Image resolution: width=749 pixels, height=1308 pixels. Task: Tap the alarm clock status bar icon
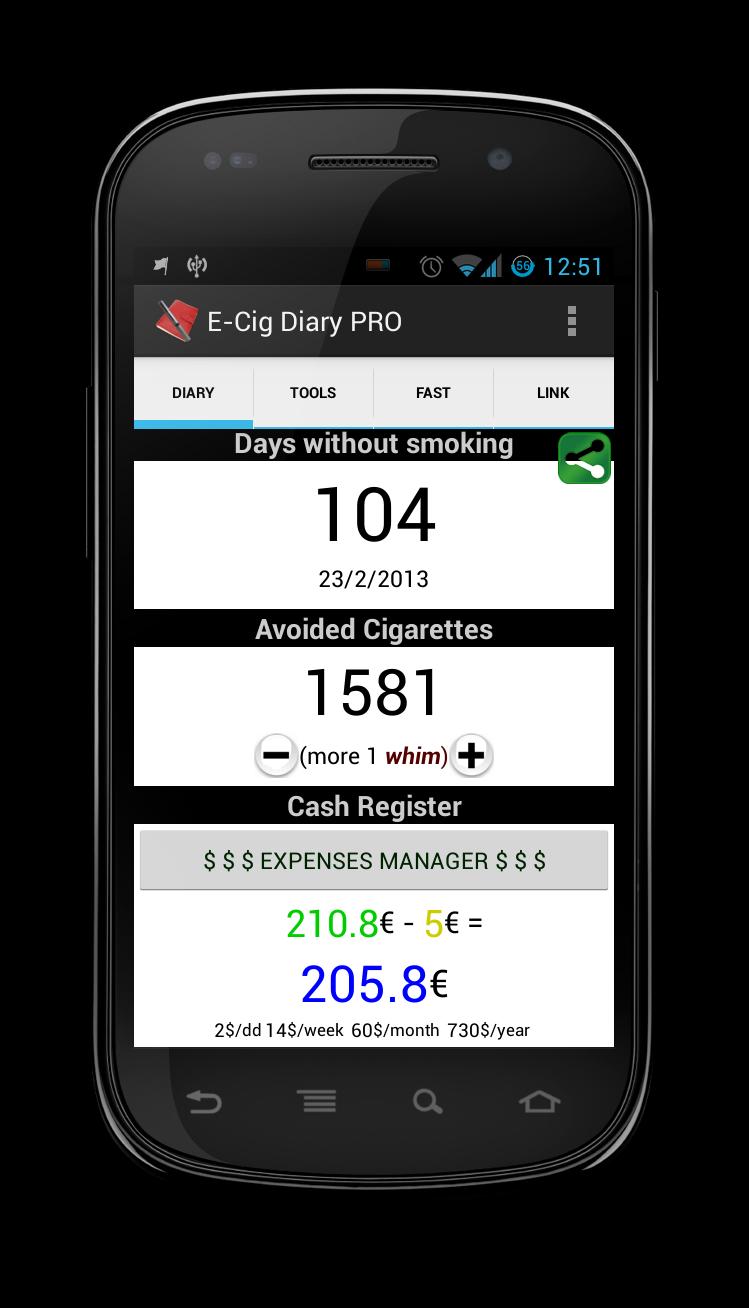[x=430, y=266]
